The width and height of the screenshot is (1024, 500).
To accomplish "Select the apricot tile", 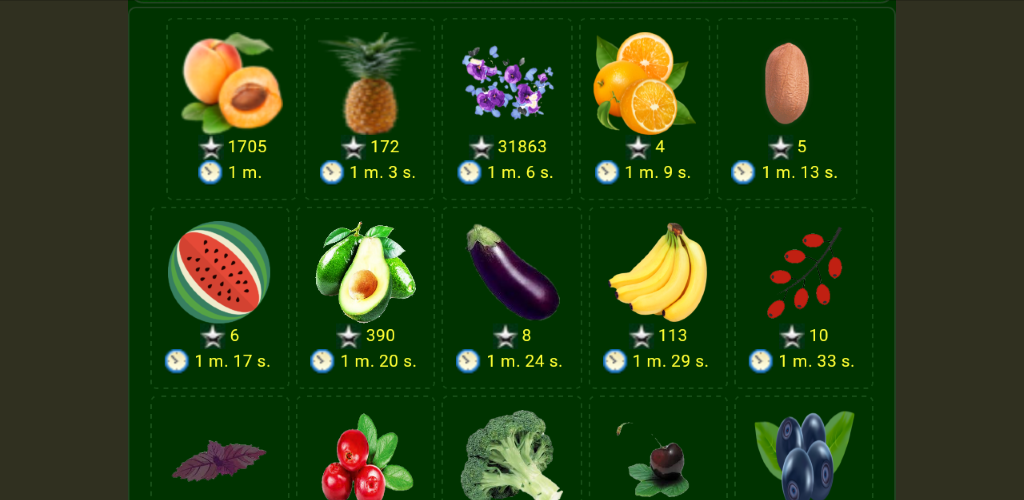I will (x=231, y=85).
